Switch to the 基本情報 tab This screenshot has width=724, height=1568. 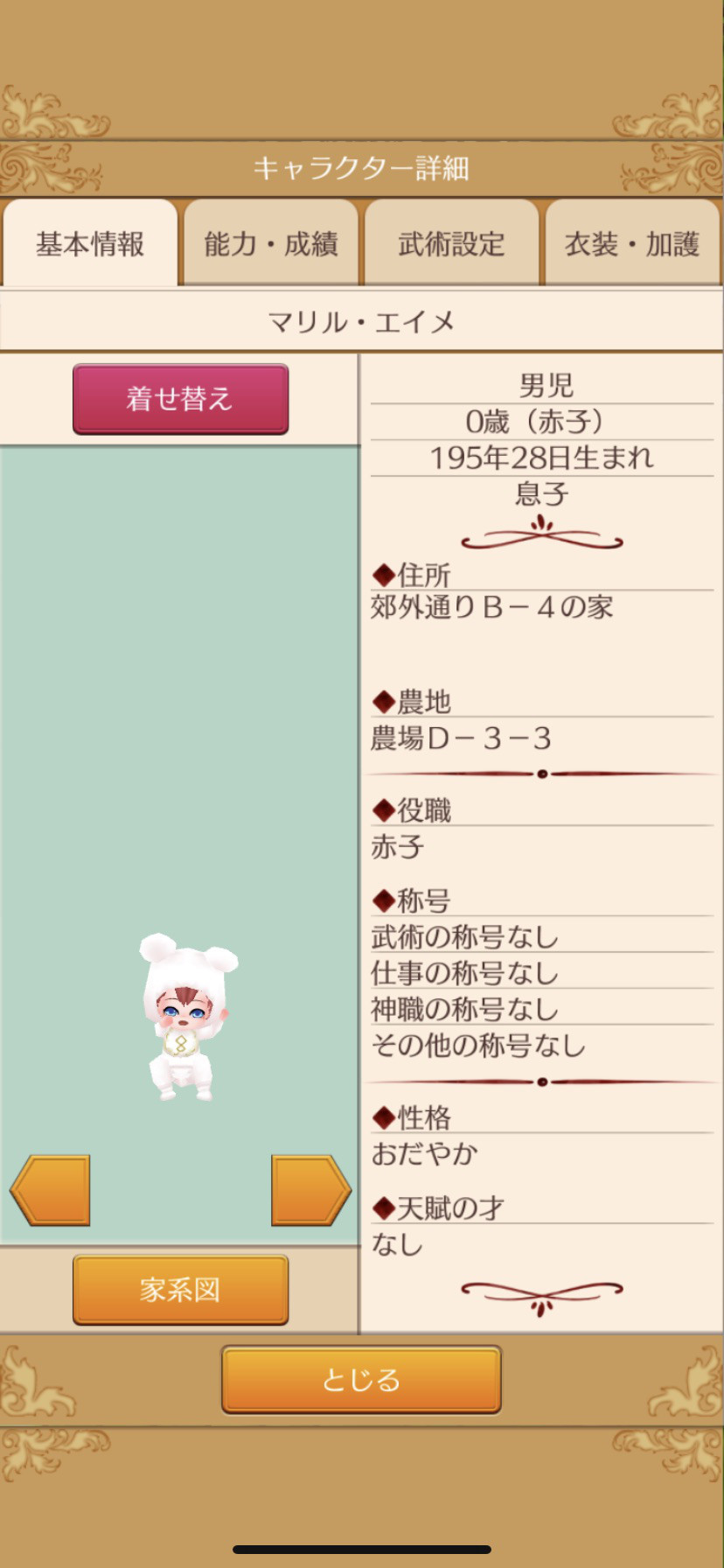tap(90, 243)
